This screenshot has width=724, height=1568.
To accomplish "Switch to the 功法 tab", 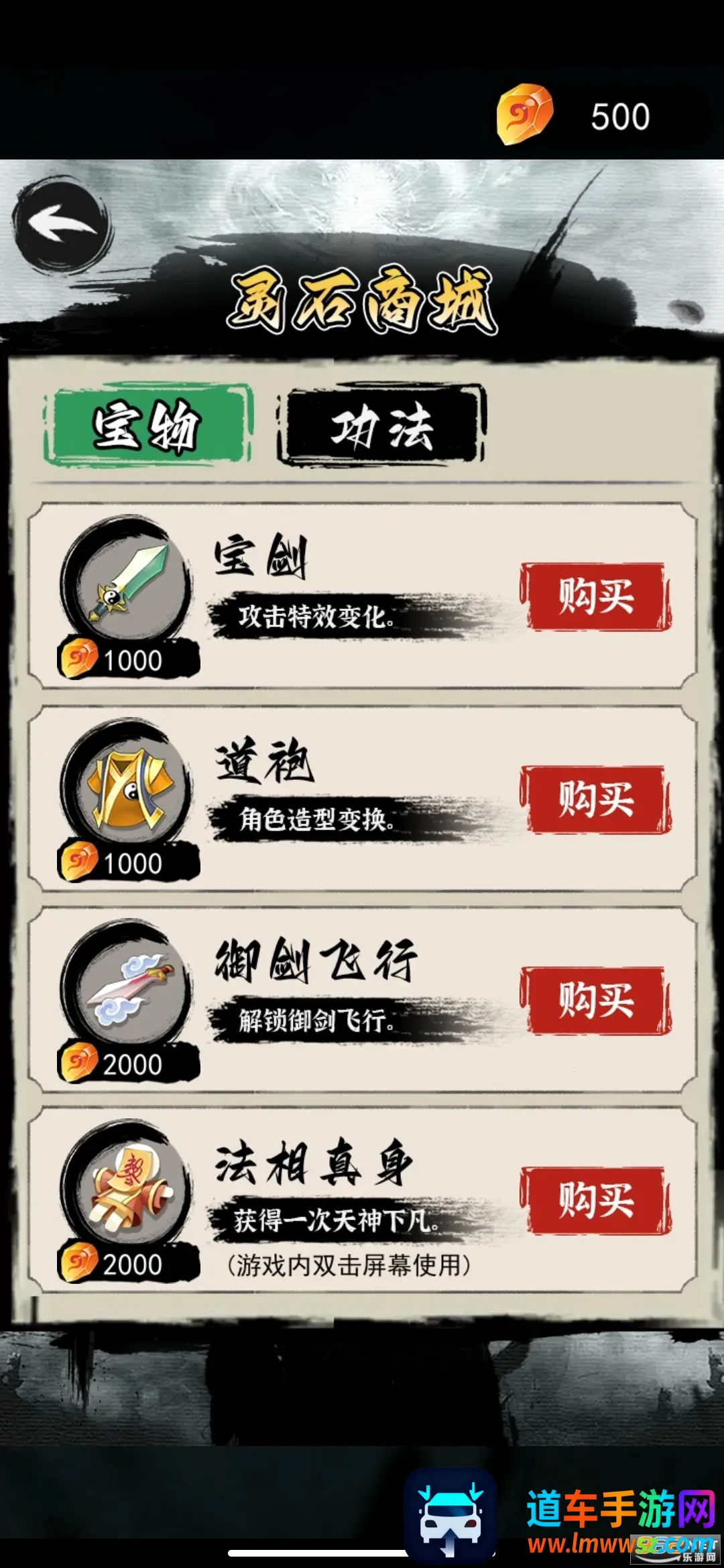I will (381, 426).
